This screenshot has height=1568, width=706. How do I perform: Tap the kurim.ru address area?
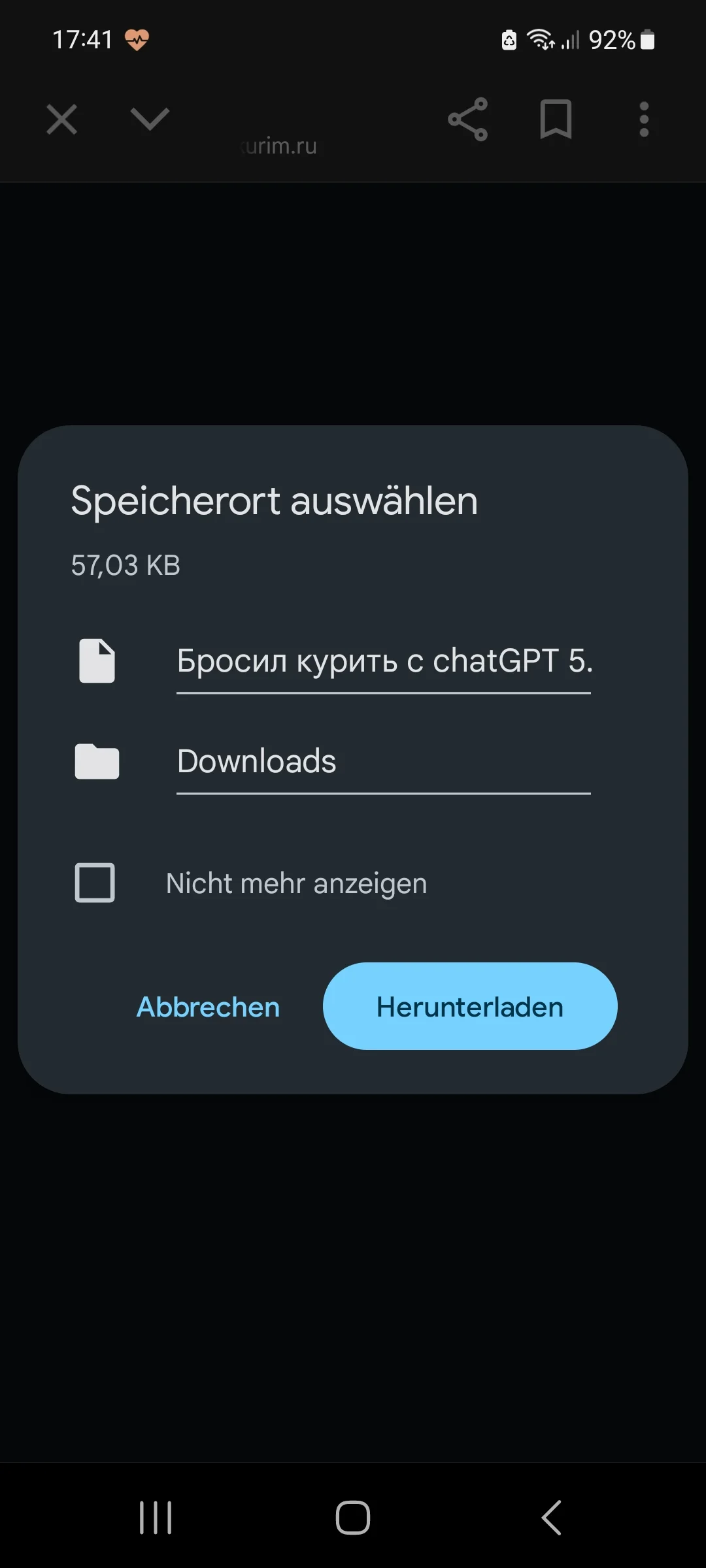(x=277, y=145)
